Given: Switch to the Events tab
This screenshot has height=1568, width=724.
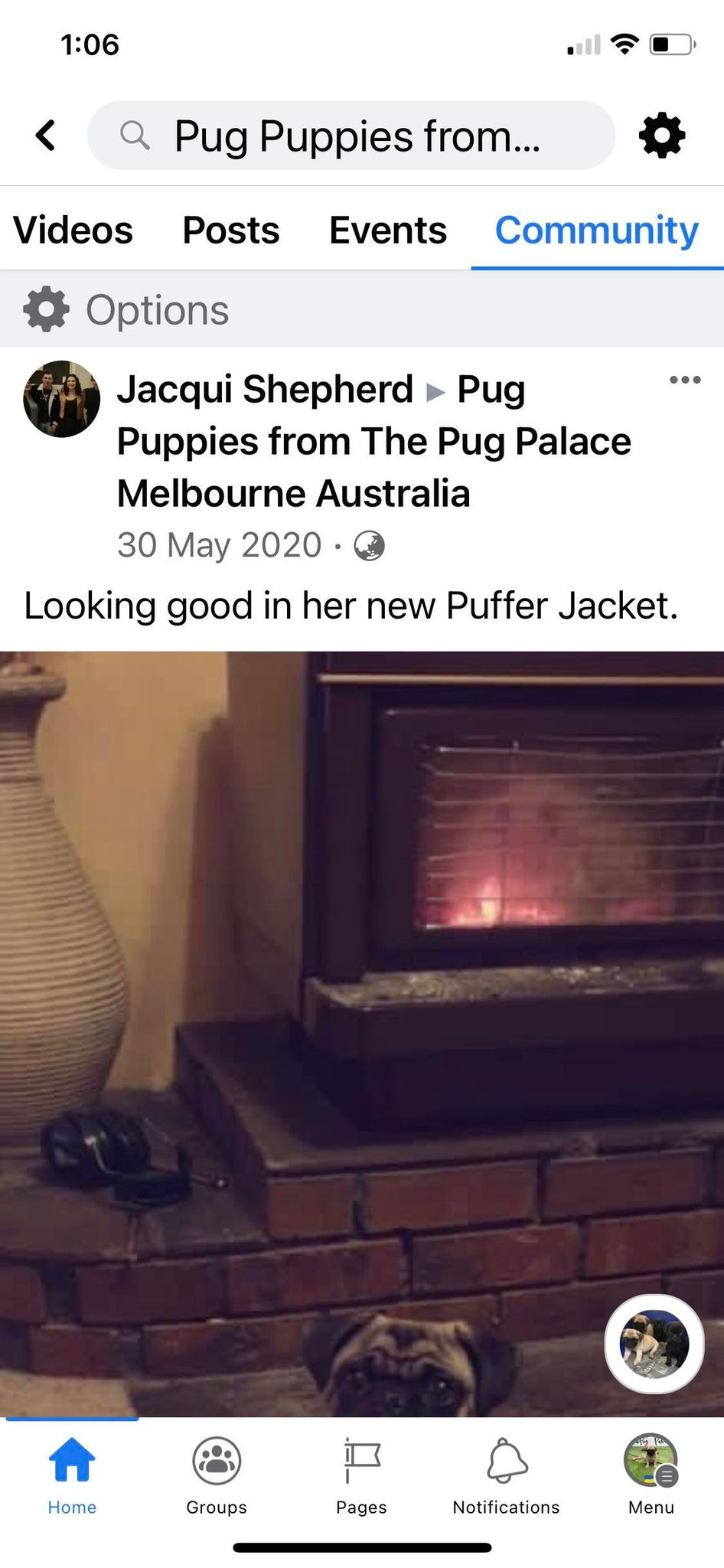Looking at the screenshot, I should pos(387,230).
